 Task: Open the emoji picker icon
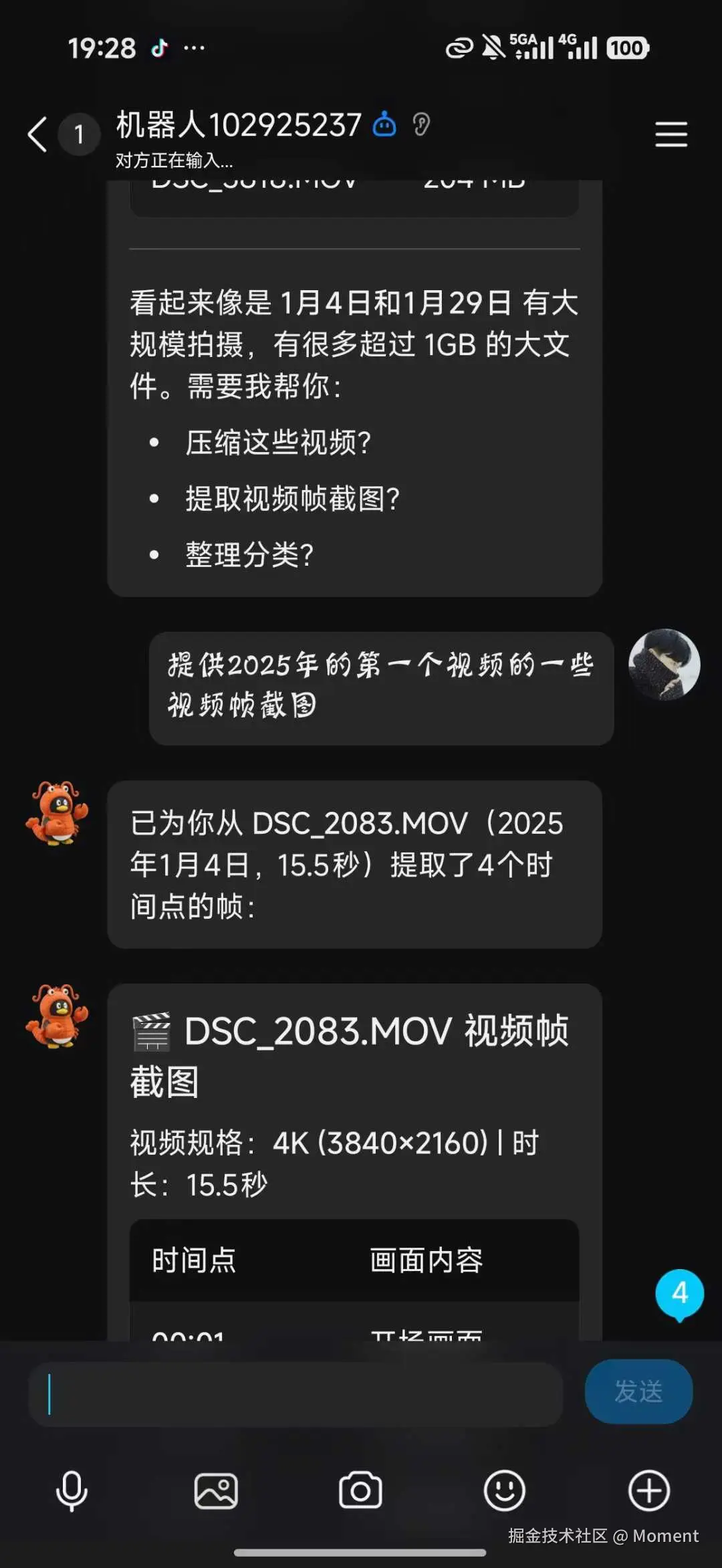click(505, 1490)
